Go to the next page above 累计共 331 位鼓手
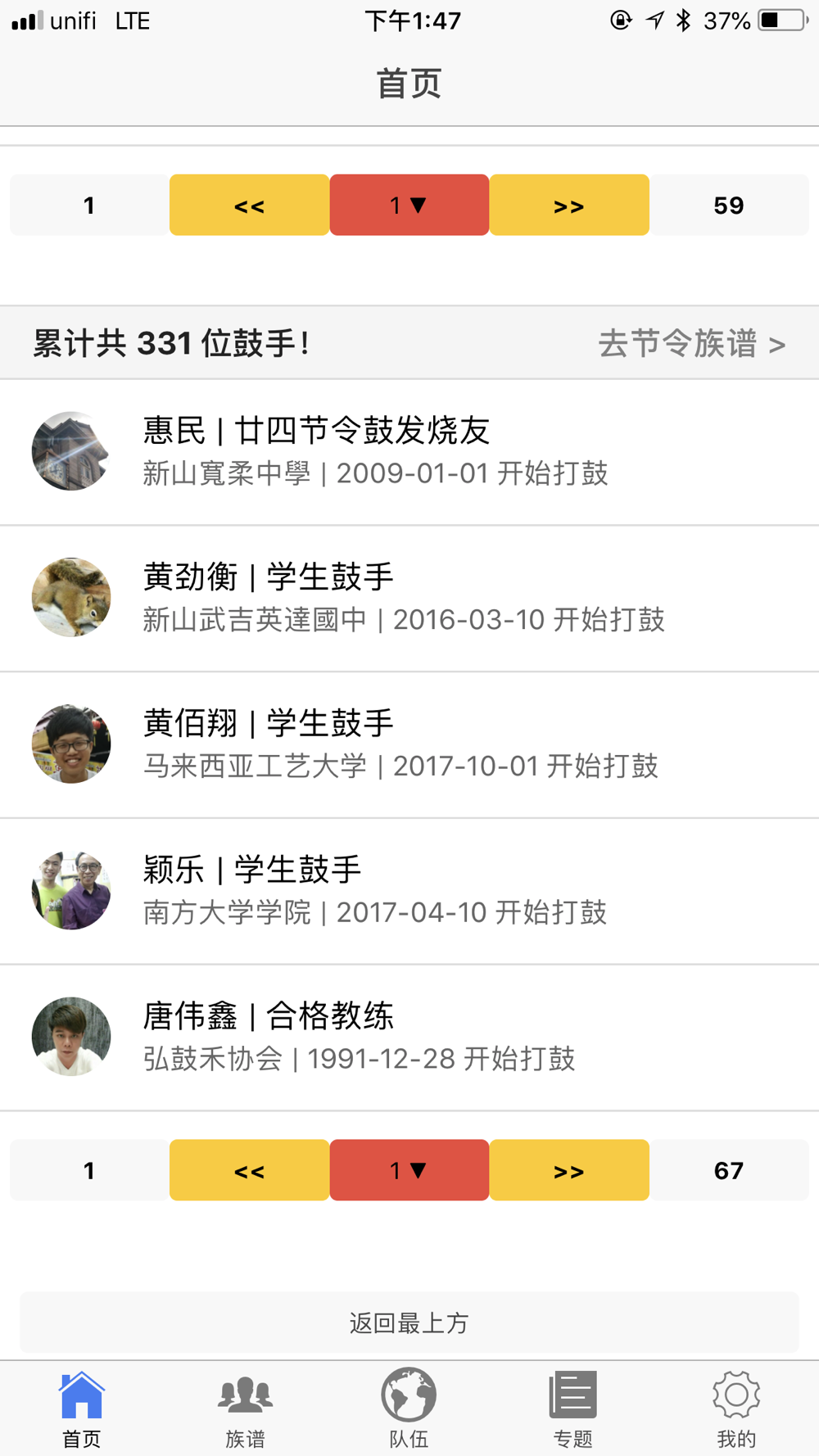 [568, 205]
